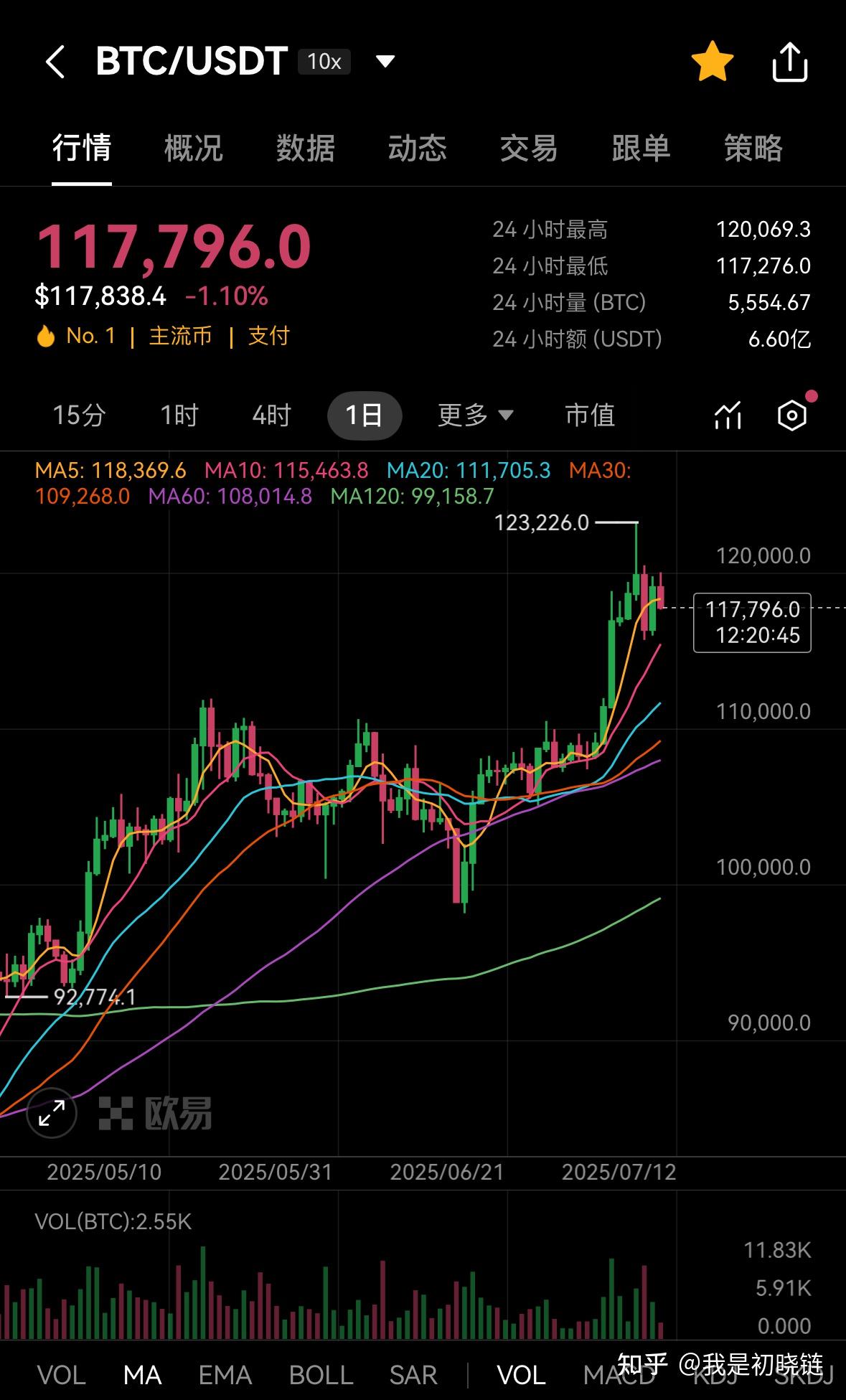Switch to the 数据 tab
This screenshot has height=1400, width=846.
(x=304, y=149)
